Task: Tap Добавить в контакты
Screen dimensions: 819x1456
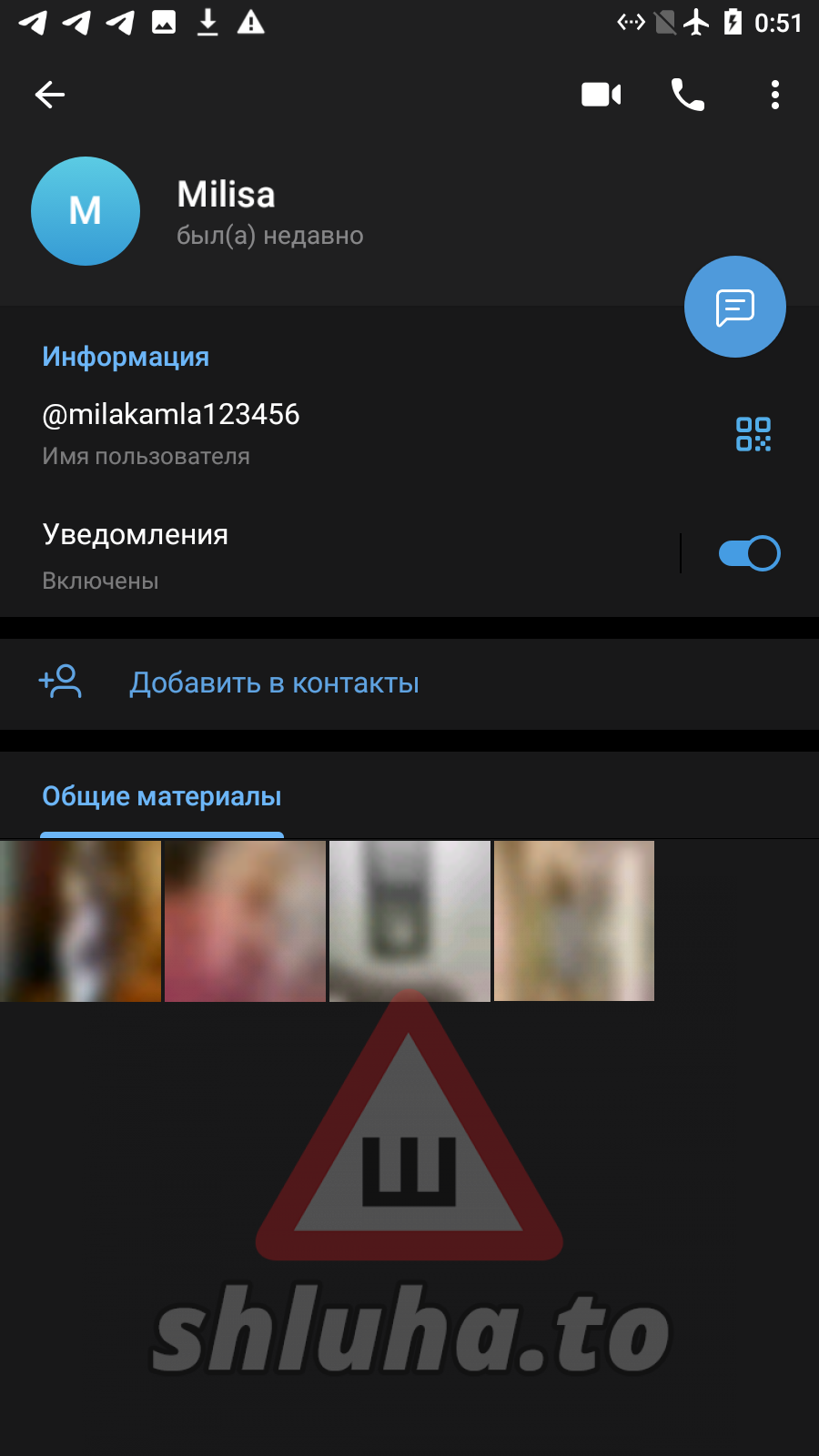Action: [x=274, y=683]
